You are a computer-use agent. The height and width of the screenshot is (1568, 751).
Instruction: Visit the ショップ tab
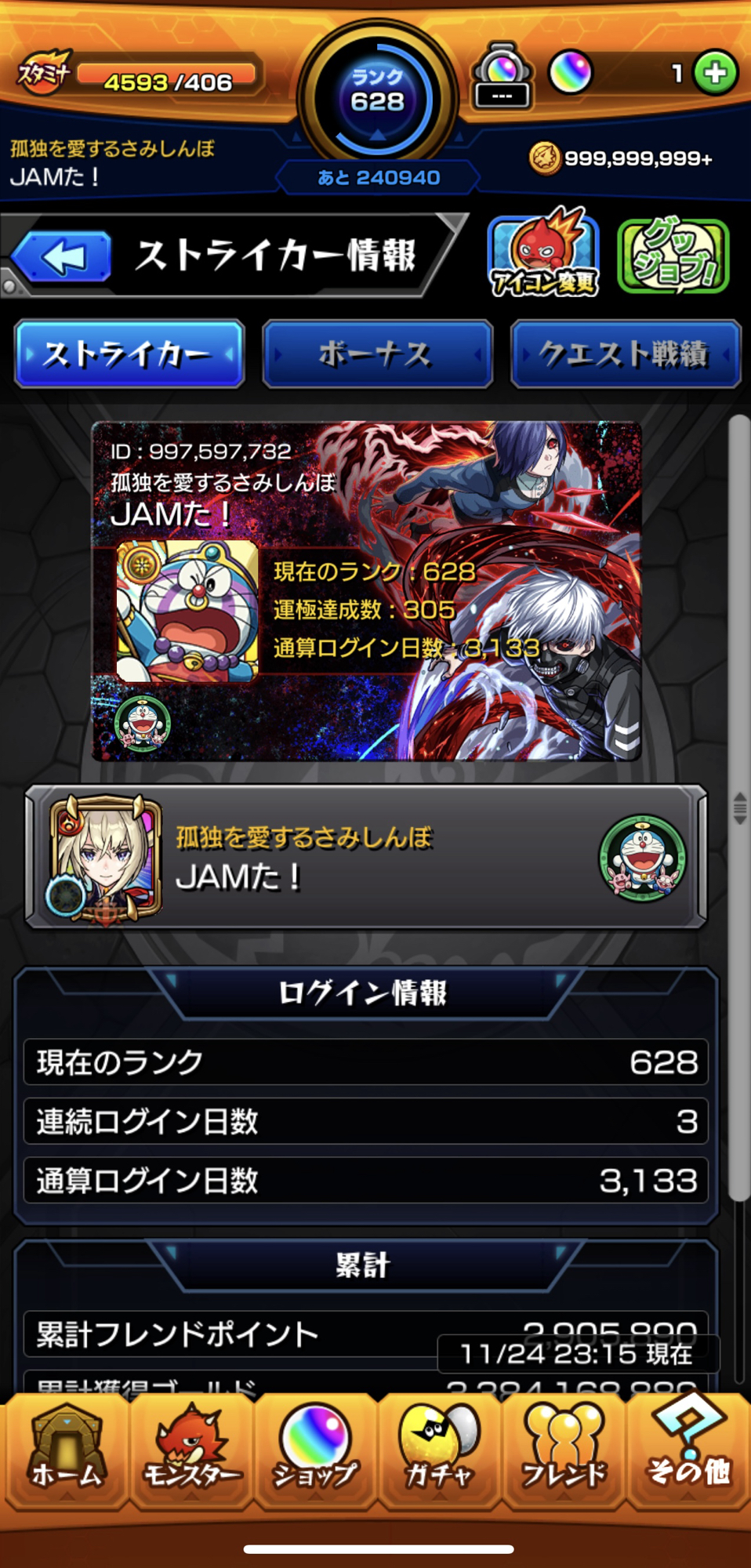(314, 1452)
